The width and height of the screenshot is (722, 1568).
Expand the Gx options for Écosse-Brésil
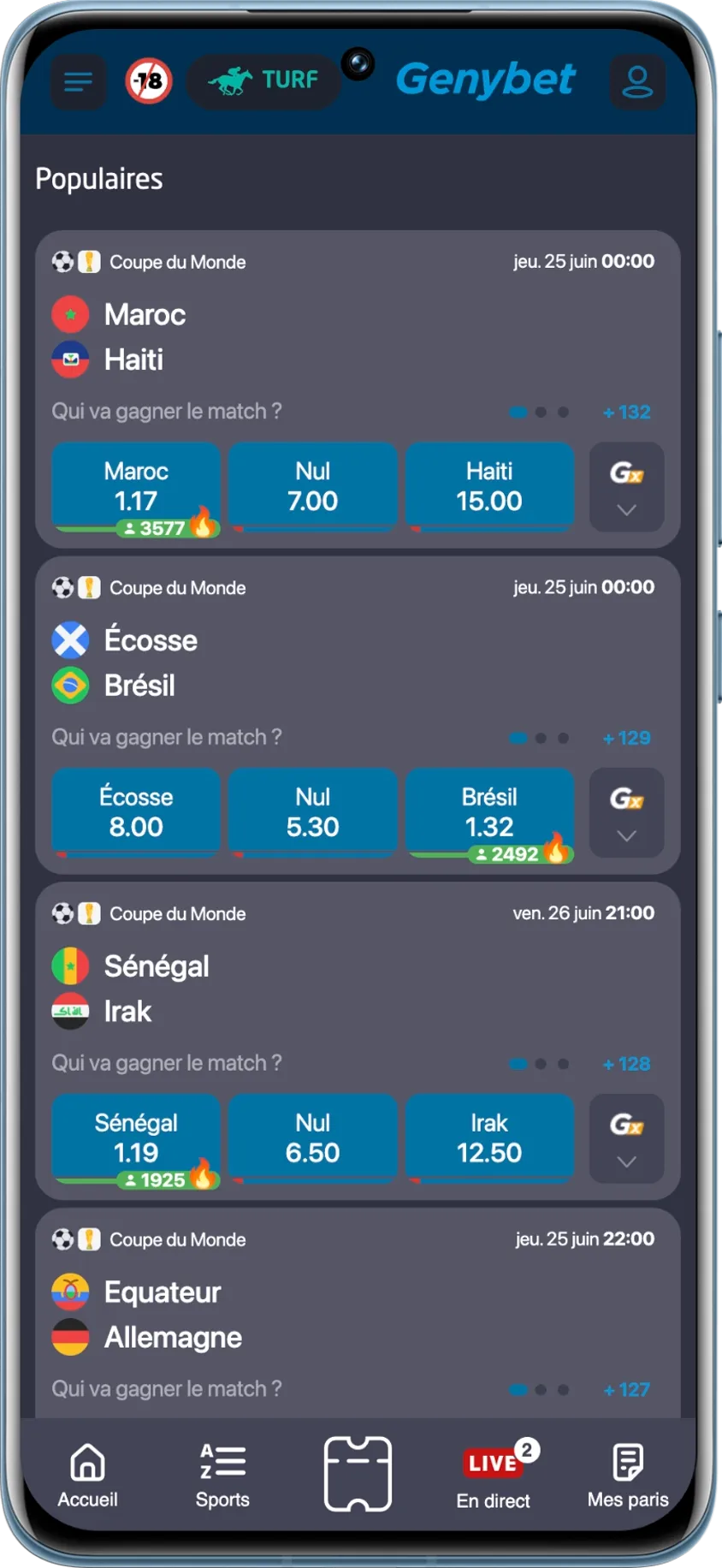tap(627, 813)
